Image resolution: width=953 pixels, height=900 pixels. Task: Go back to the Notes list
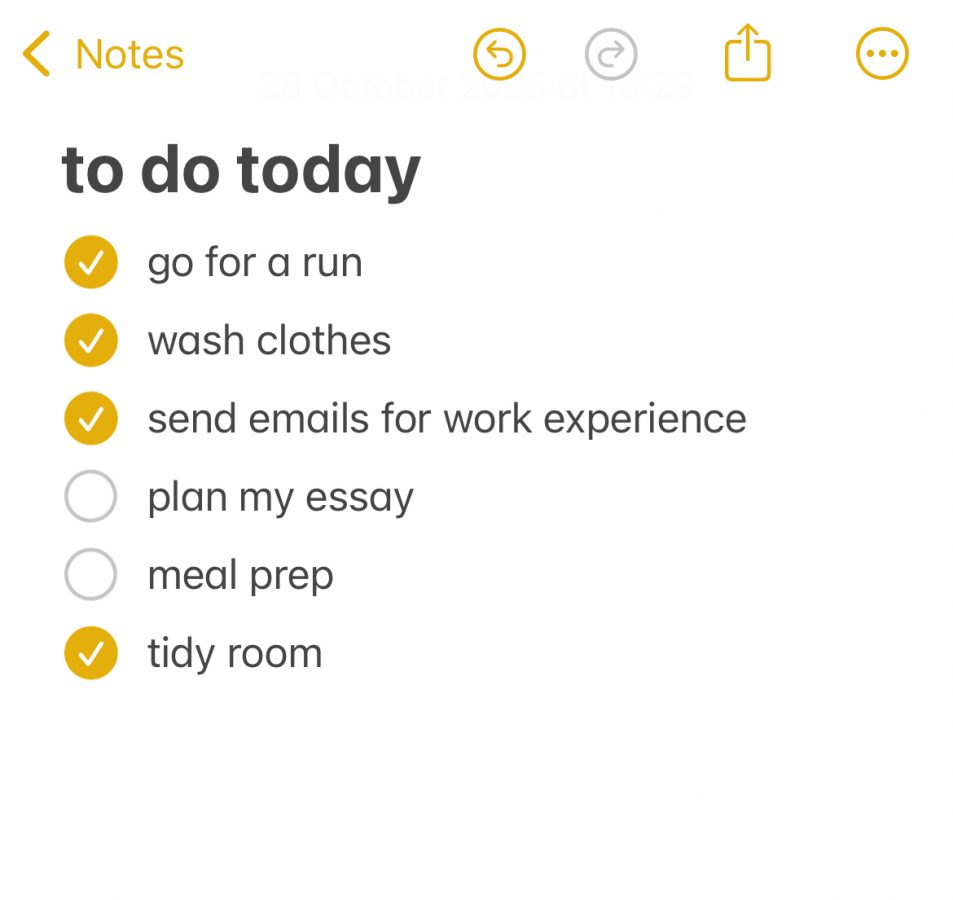103,54
